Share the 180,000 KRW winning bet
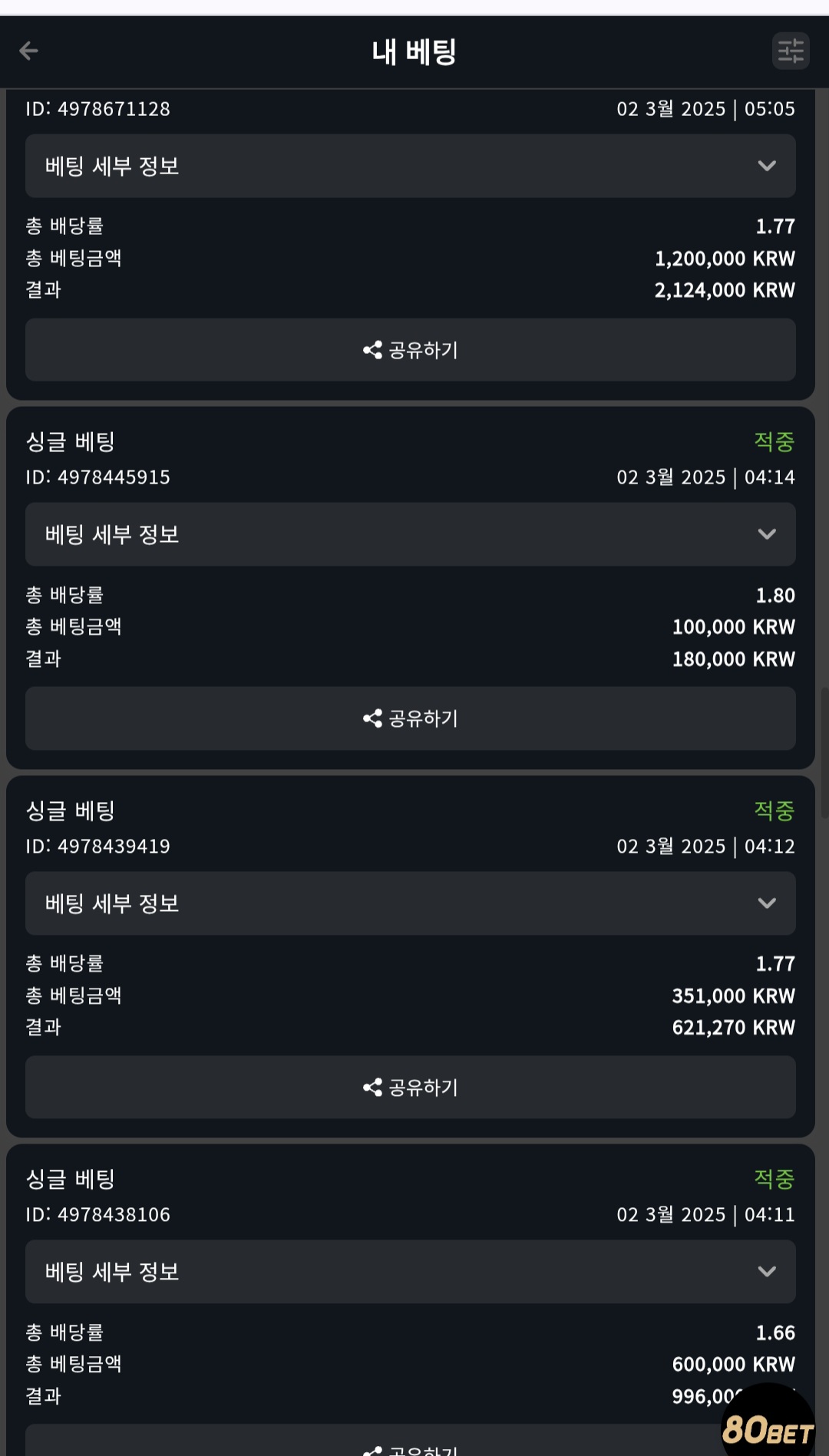The height and width of the screenshot is (1456, 829). click(x=410, y=718)
